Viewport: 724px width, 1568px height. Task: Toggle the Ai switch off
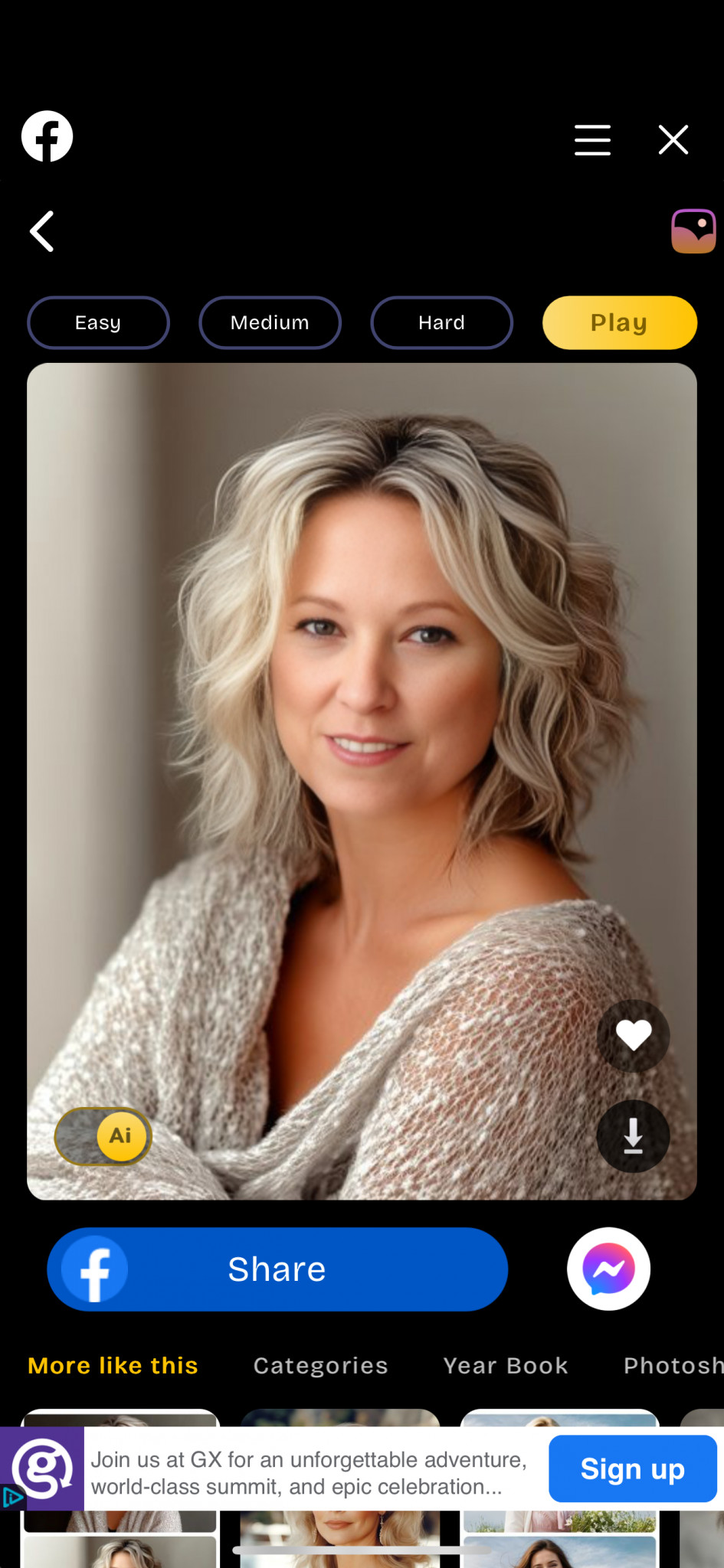103,1136
